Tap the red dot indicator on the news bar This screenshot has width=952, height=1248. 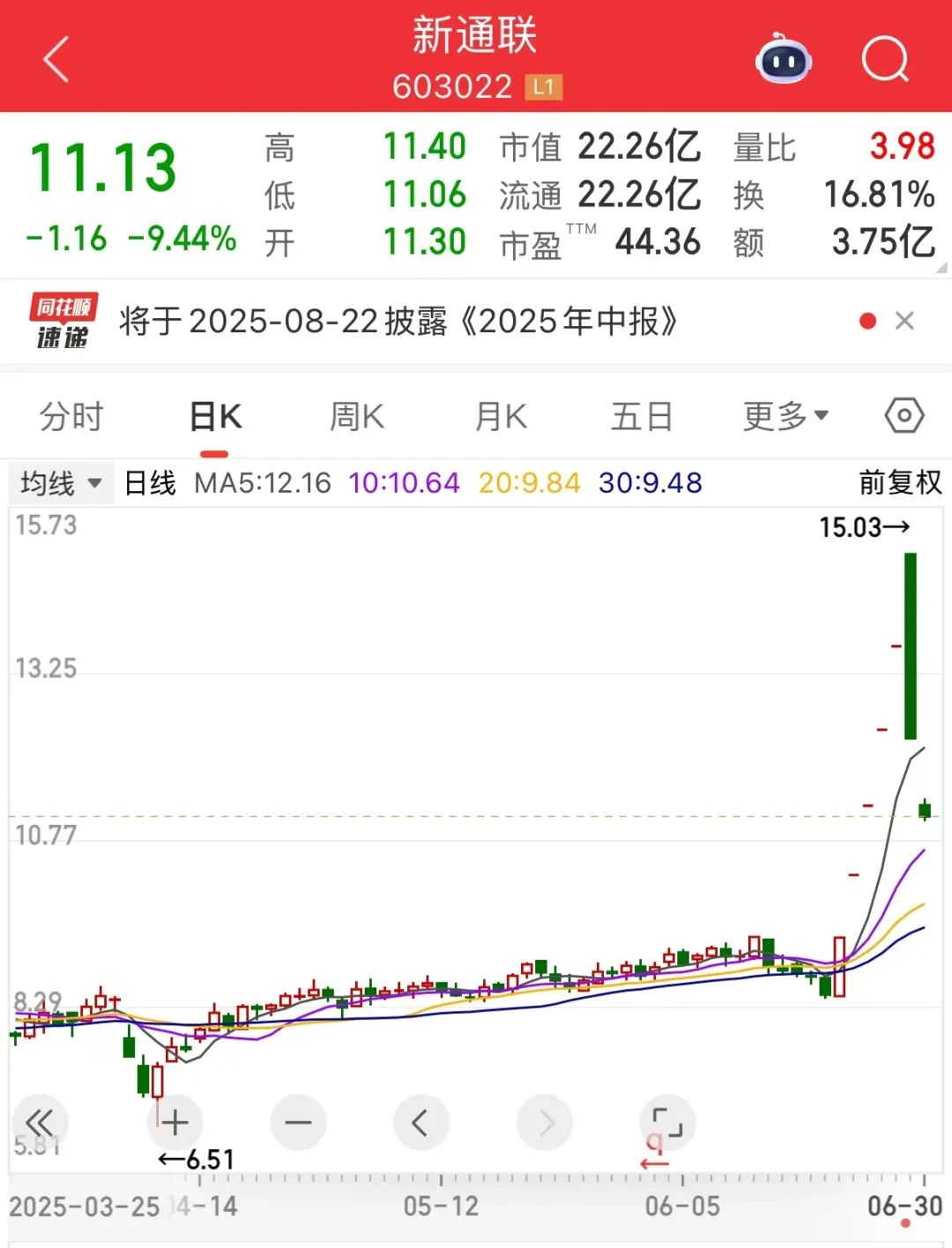[x=868, y=322]
